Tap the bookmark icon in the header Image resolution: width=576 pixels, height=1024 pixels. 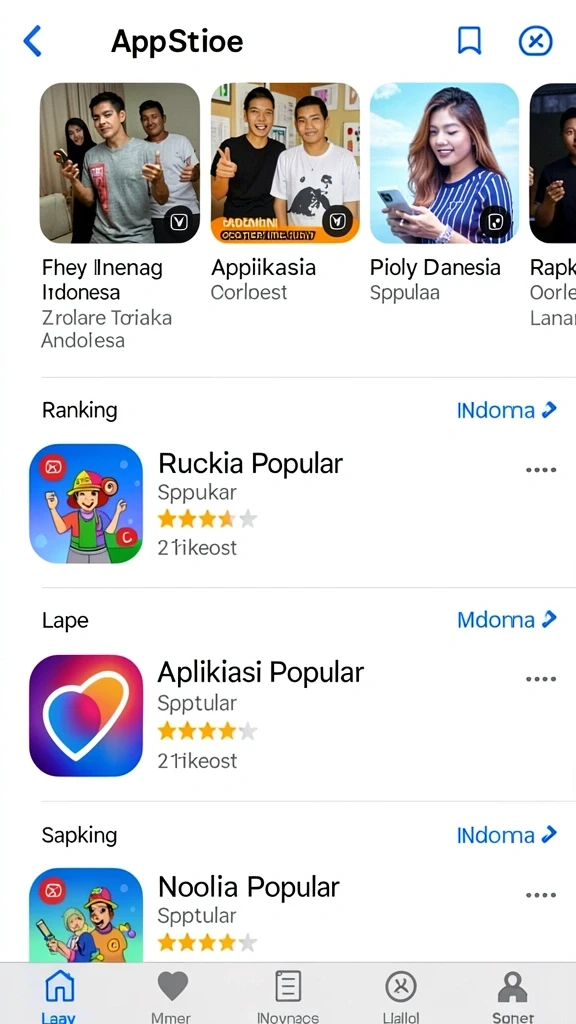pyautogui.click(x=469, y=41)
